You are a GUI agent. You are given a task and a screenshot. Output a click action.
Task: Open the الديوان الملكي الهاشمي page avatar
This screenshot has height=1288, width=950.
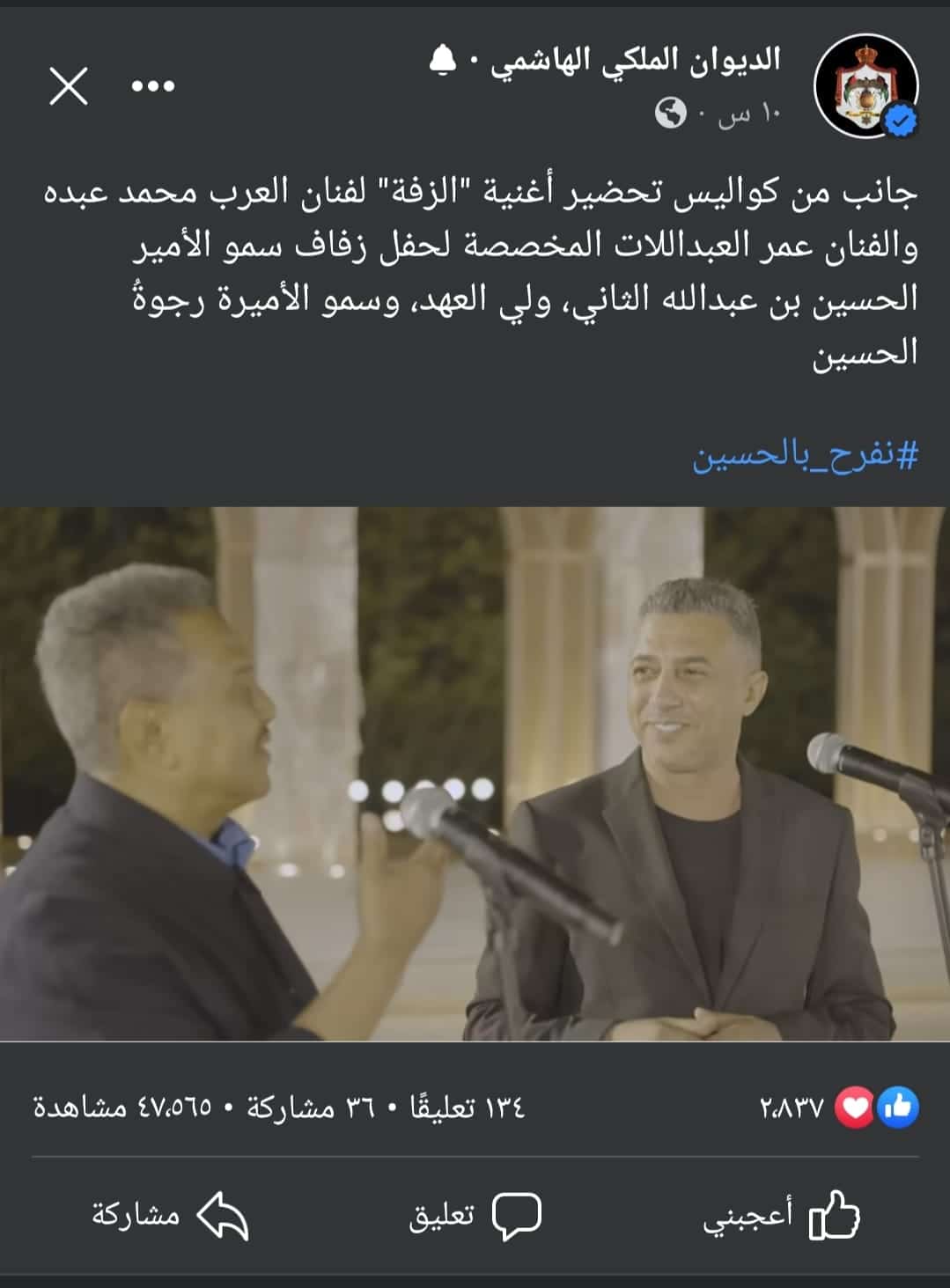click(x=865, y=87)
